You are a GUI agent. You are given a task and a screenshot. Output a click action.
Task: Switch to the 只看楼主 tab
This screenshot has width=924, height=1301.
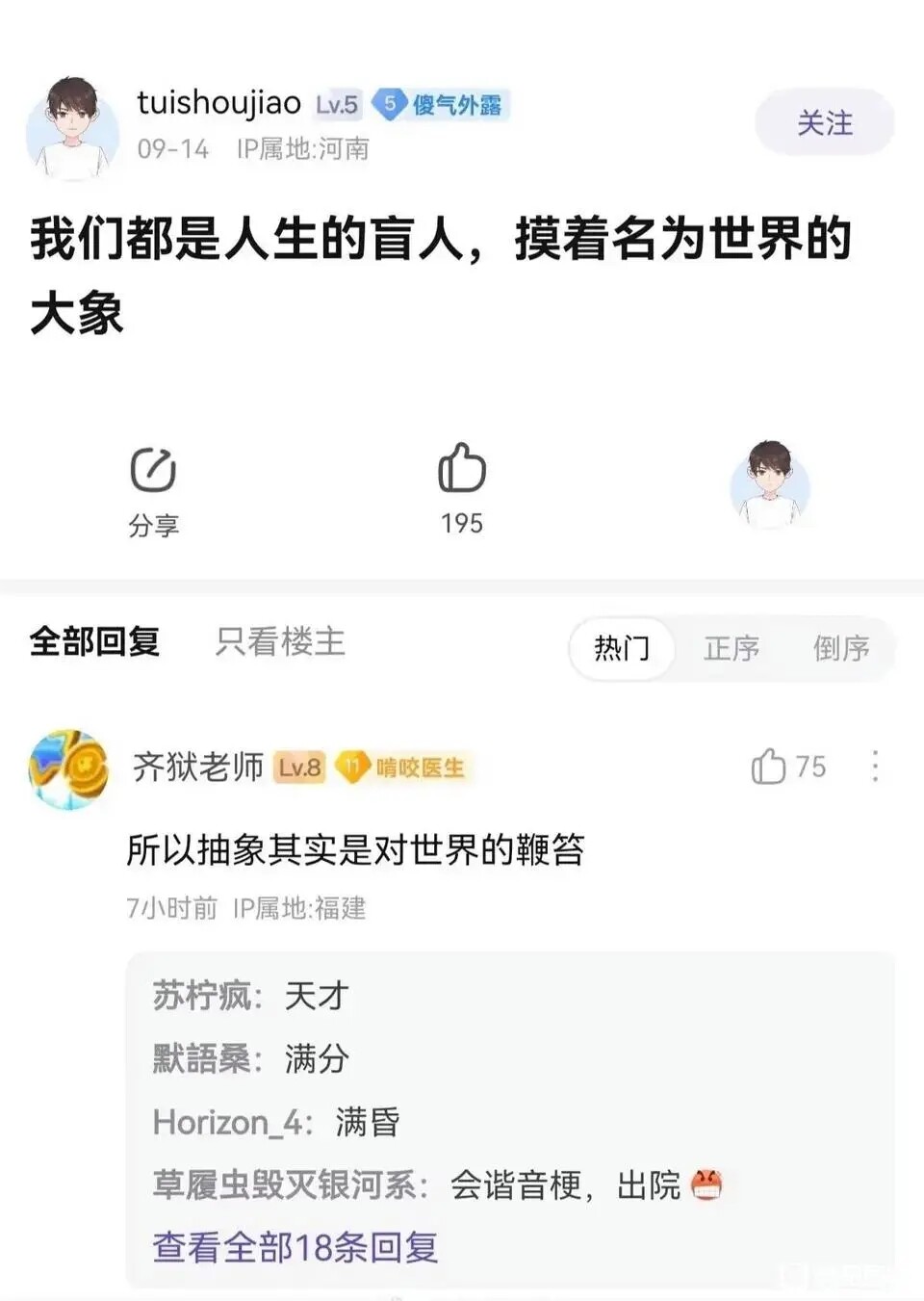coord(280,641)
